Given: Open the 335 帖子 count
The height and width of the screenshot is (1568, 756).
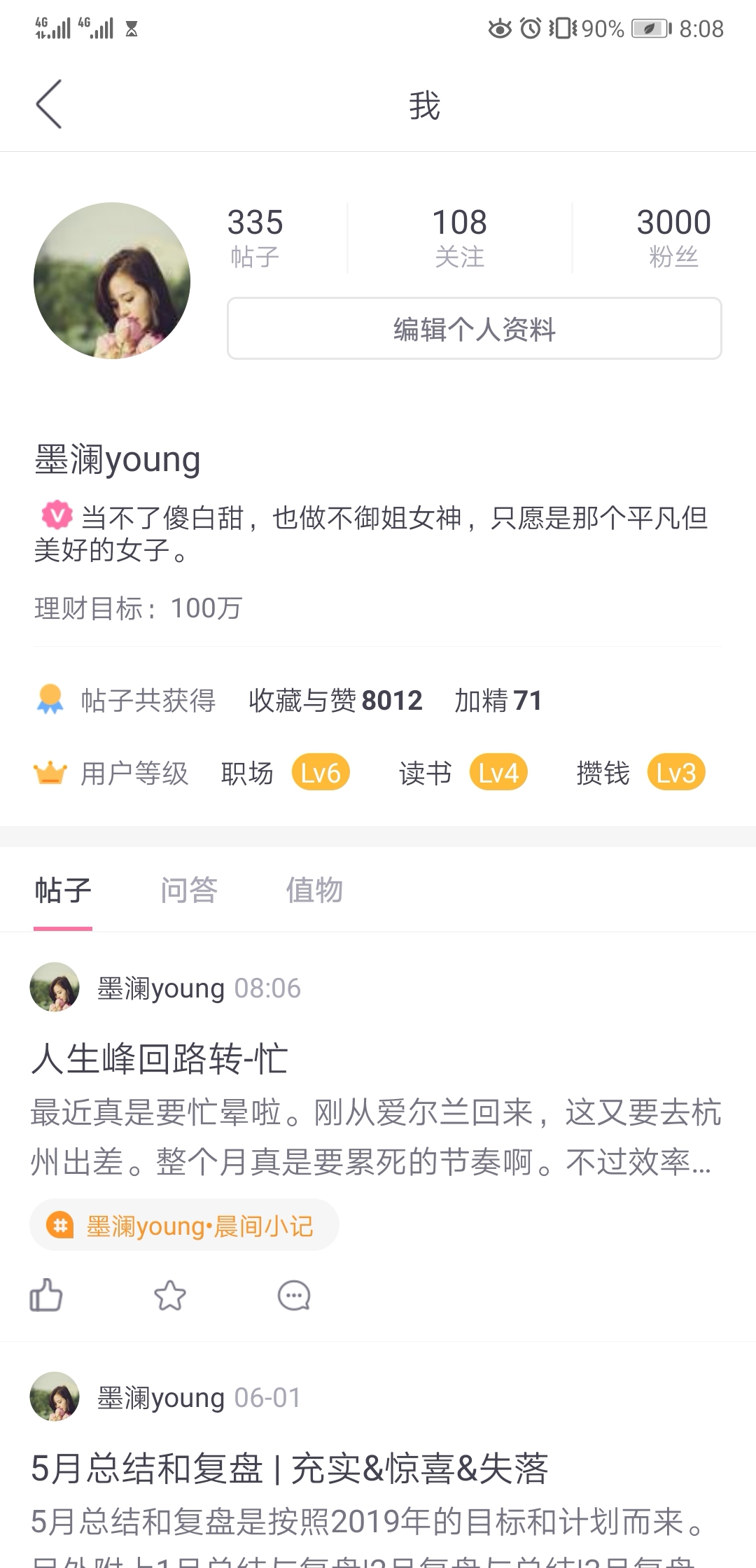Looking at the screenshot, I should coord(255,238).
